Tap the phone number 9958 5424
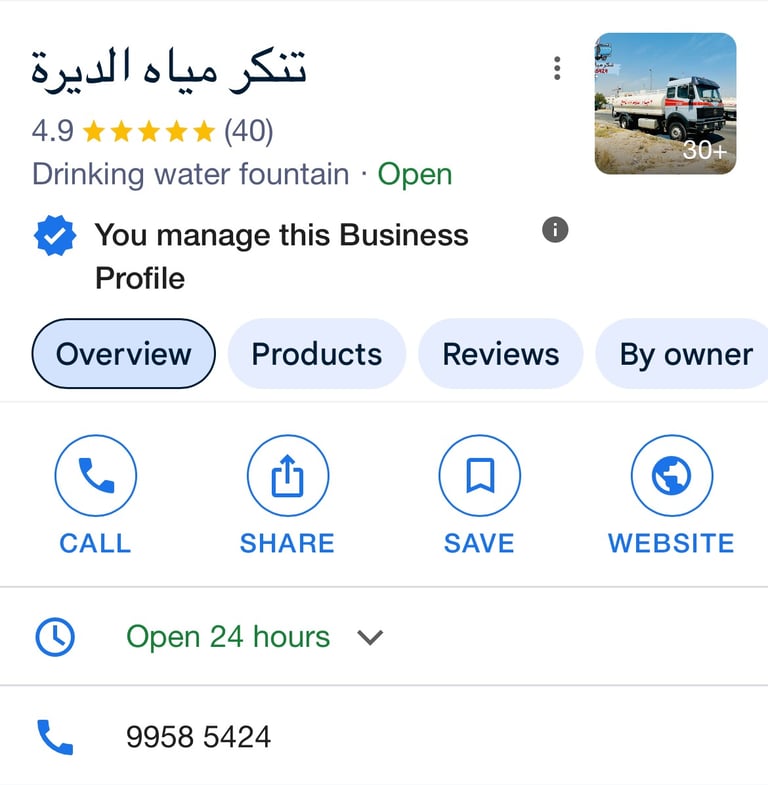 pyautogui.click(x=198, y=737)
